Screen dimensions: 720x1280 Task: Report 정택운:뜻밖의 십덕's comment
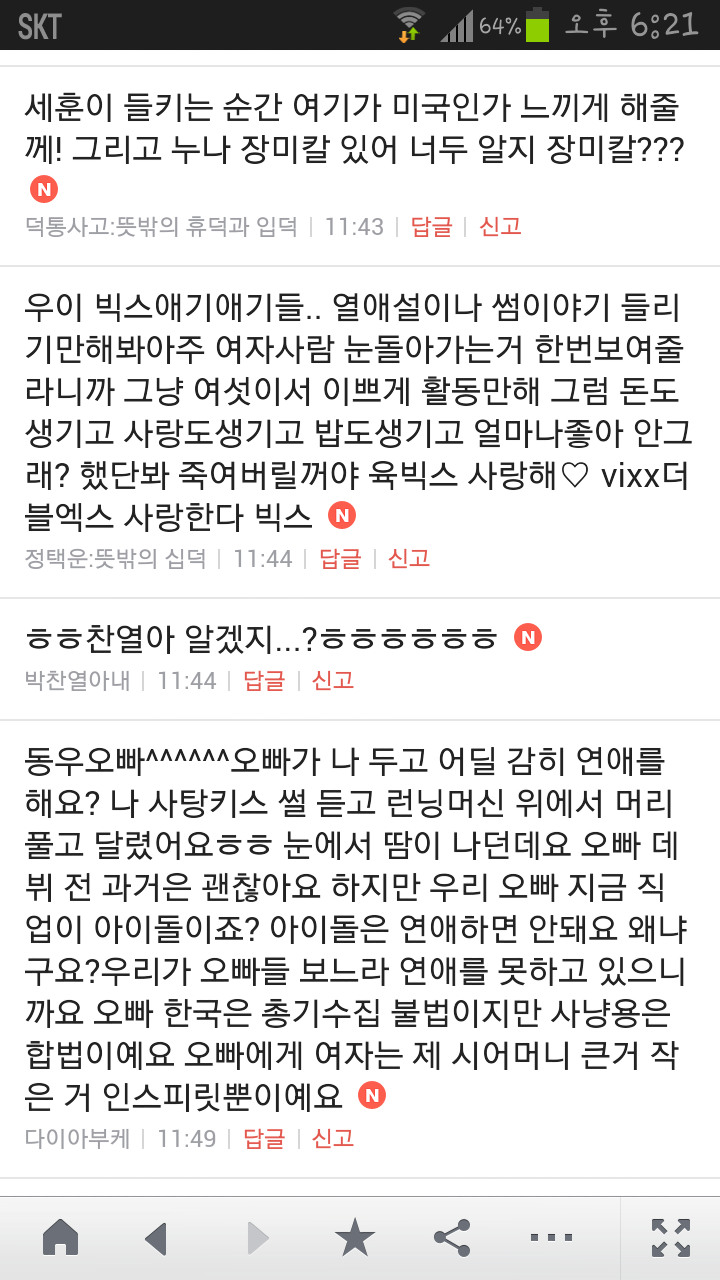coord(408,558)
